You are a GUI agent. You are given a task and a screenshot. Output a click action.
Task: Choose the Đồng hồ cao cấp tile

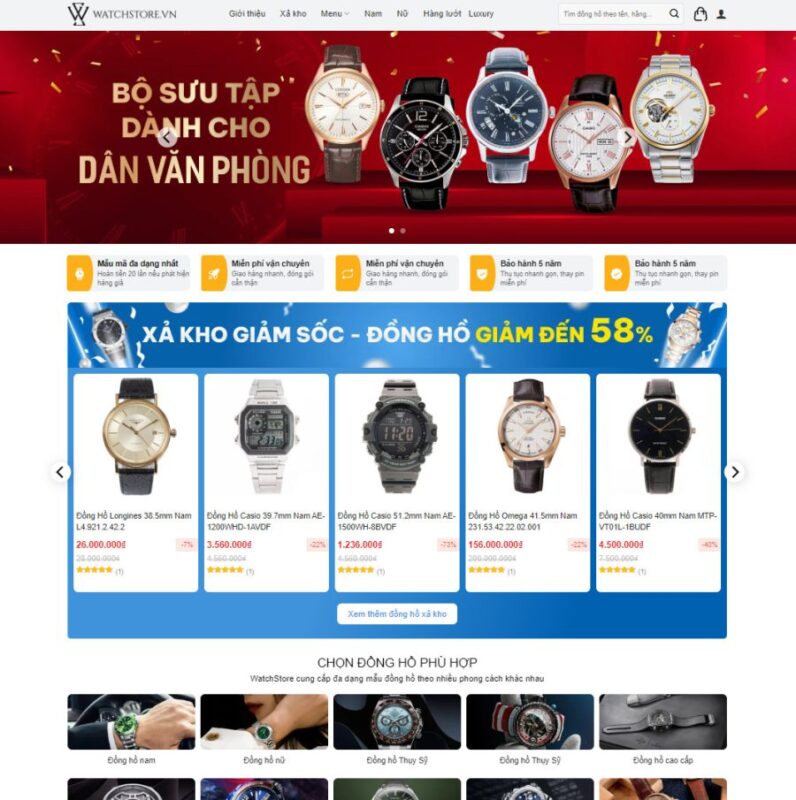click(x=662, y=722)
